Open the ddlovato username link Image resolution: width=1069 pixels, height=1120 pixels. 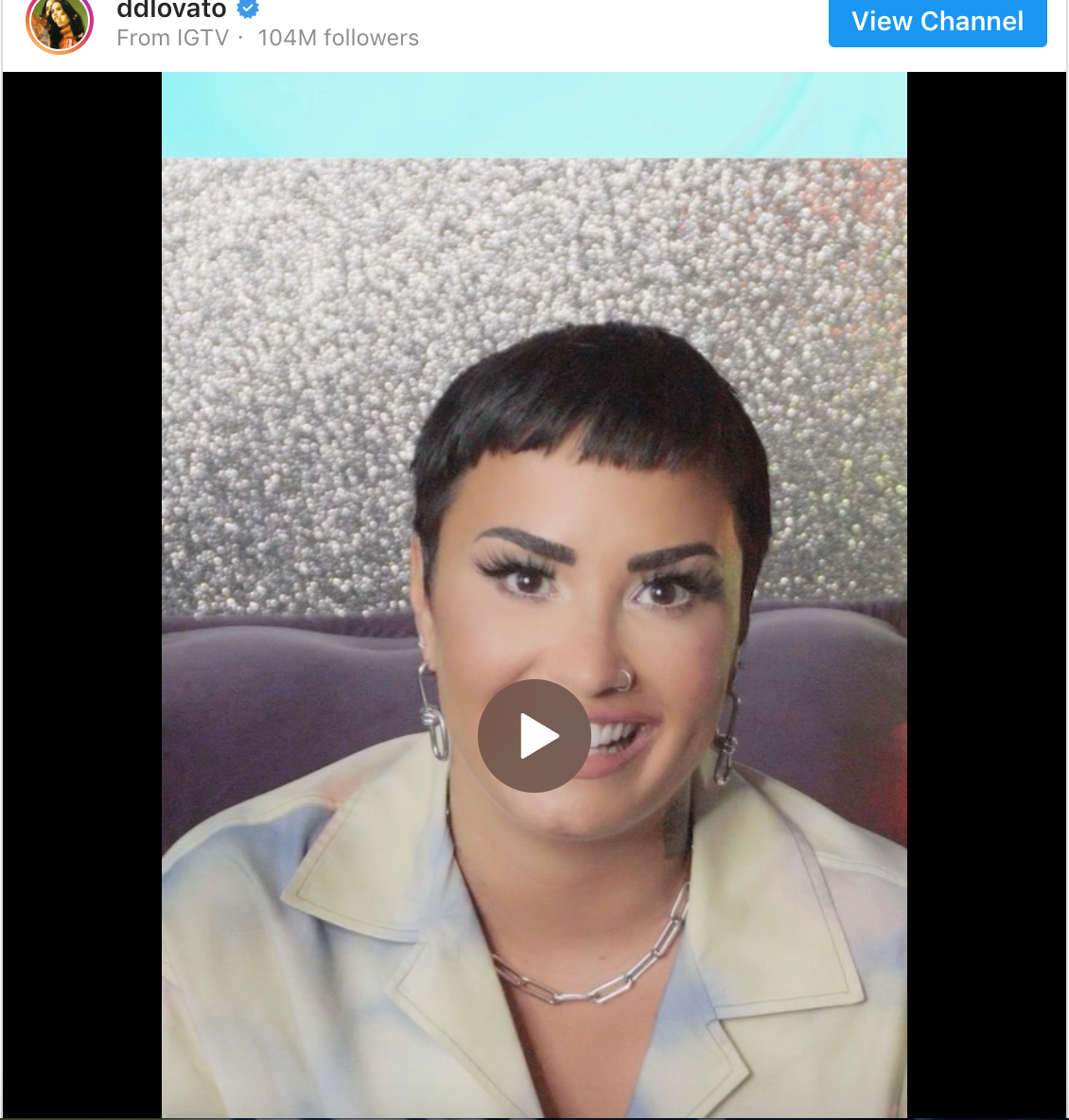tap(171, 10)
